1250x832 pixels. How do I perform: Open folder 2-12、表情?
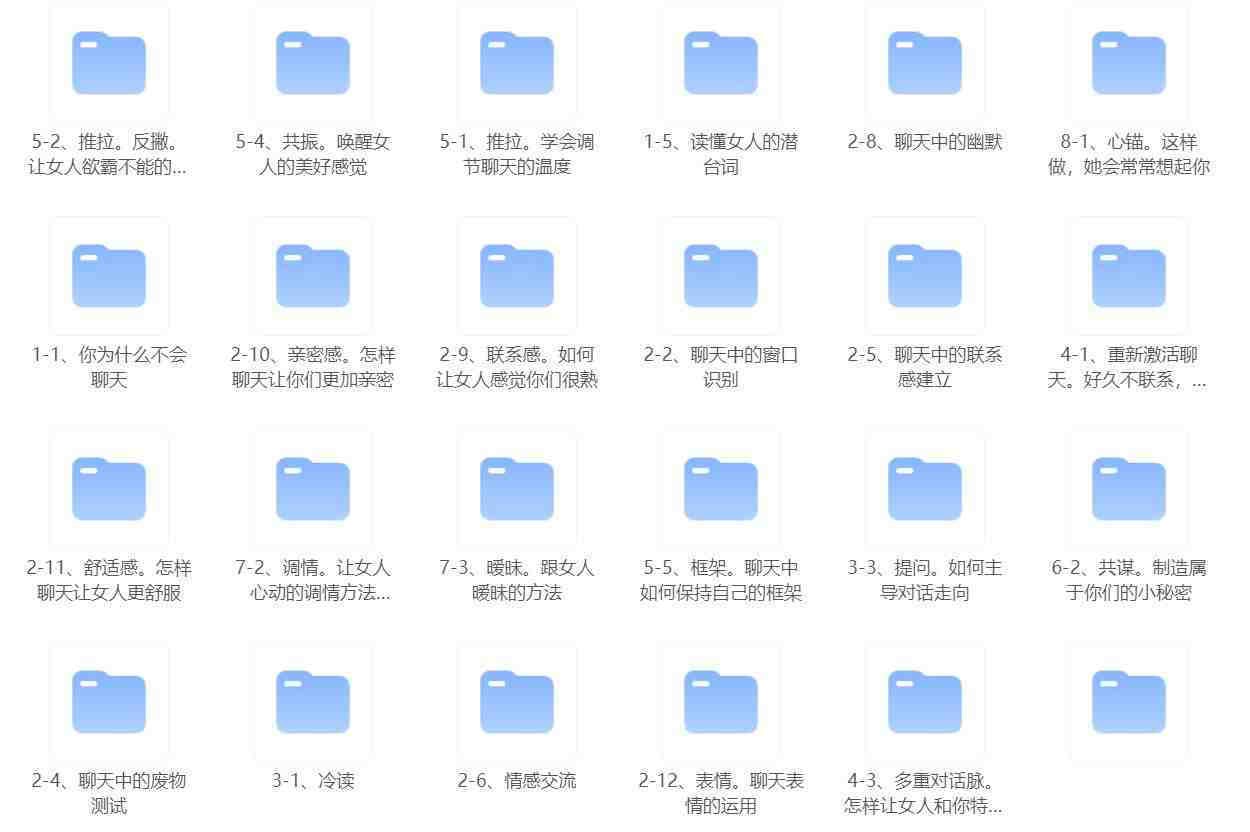[x=721, y=702]
